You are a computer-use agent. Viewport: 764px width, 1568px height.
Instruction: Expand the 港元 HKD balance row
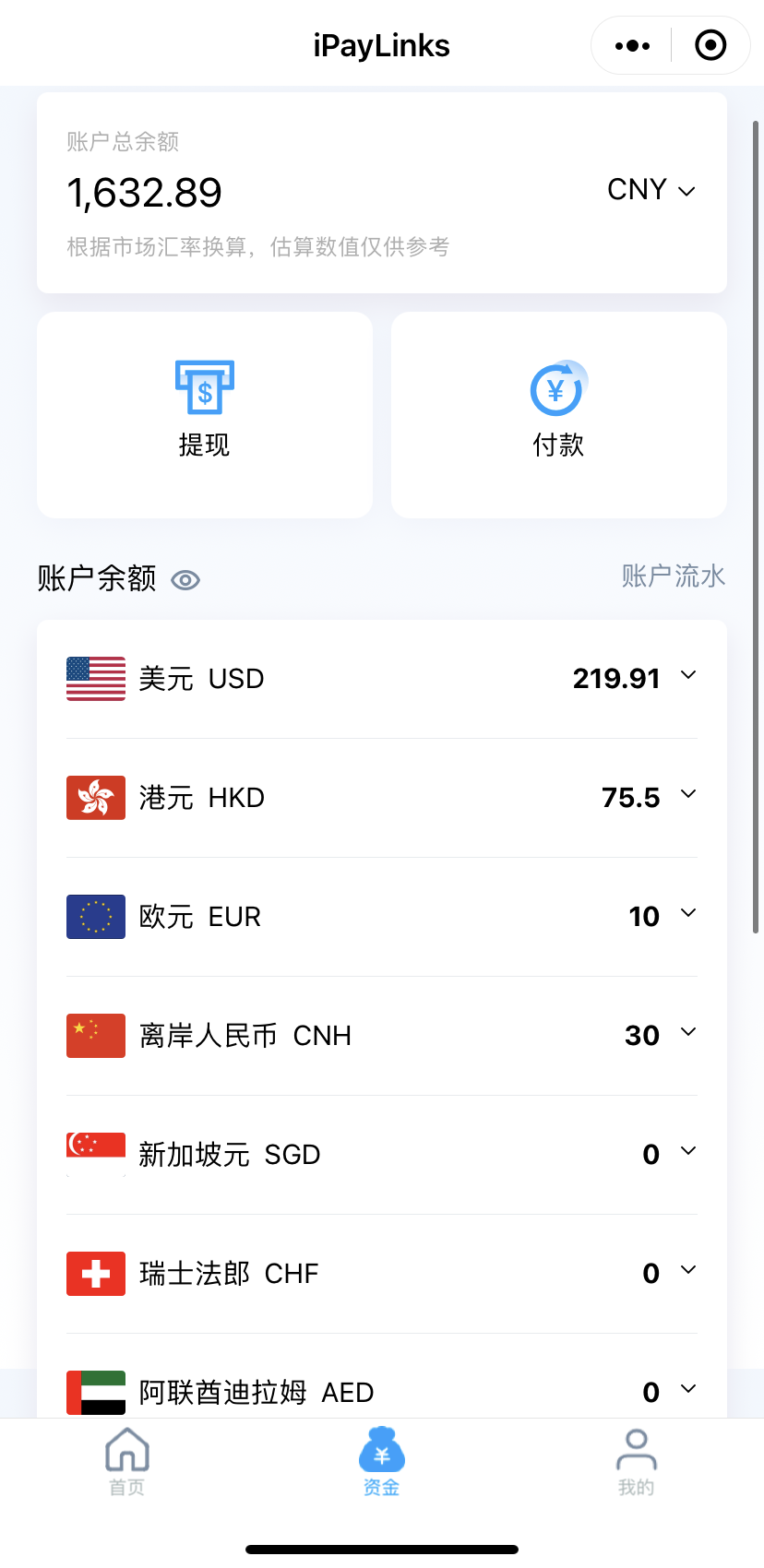click(688, 795)
